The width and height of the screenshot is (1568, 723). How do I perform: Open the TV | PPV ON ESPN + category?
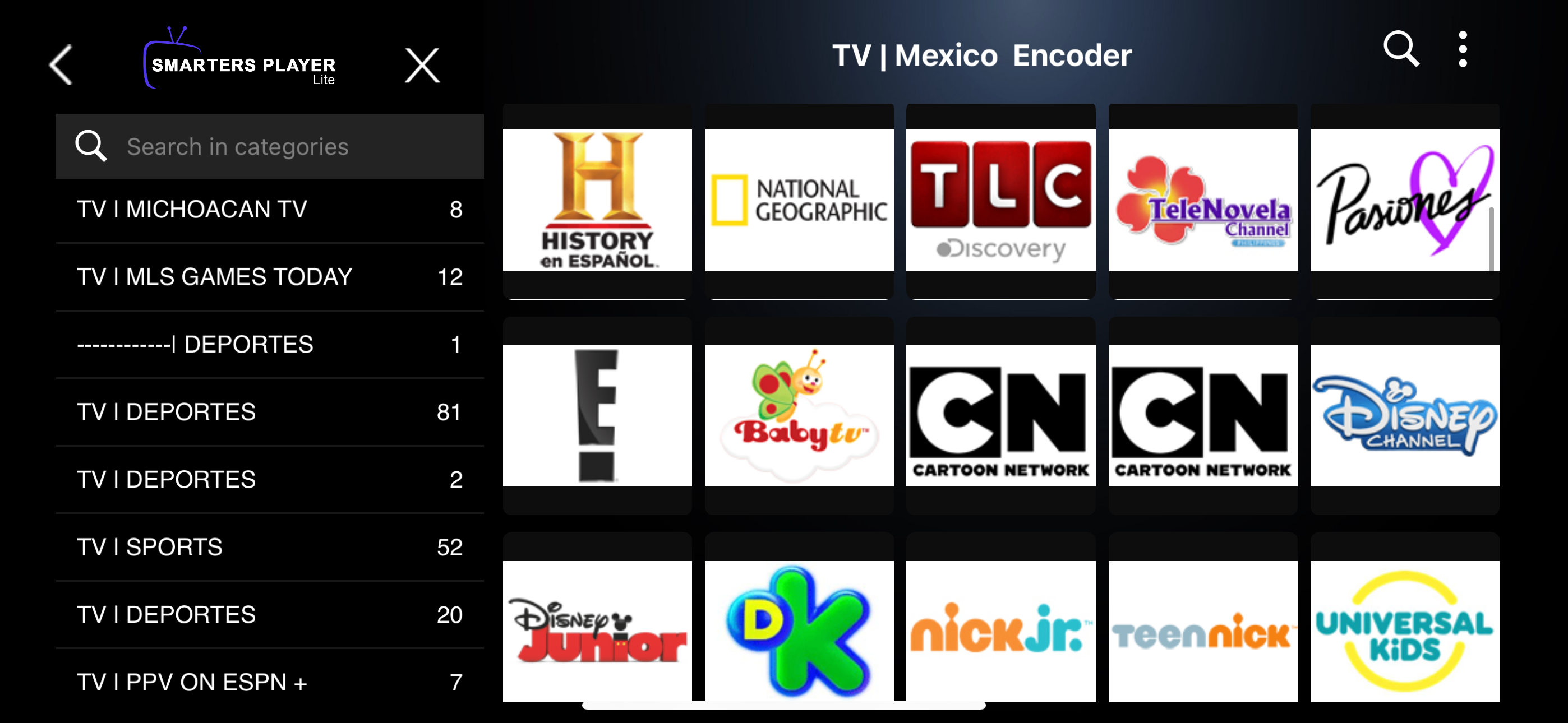coord(270,682)
